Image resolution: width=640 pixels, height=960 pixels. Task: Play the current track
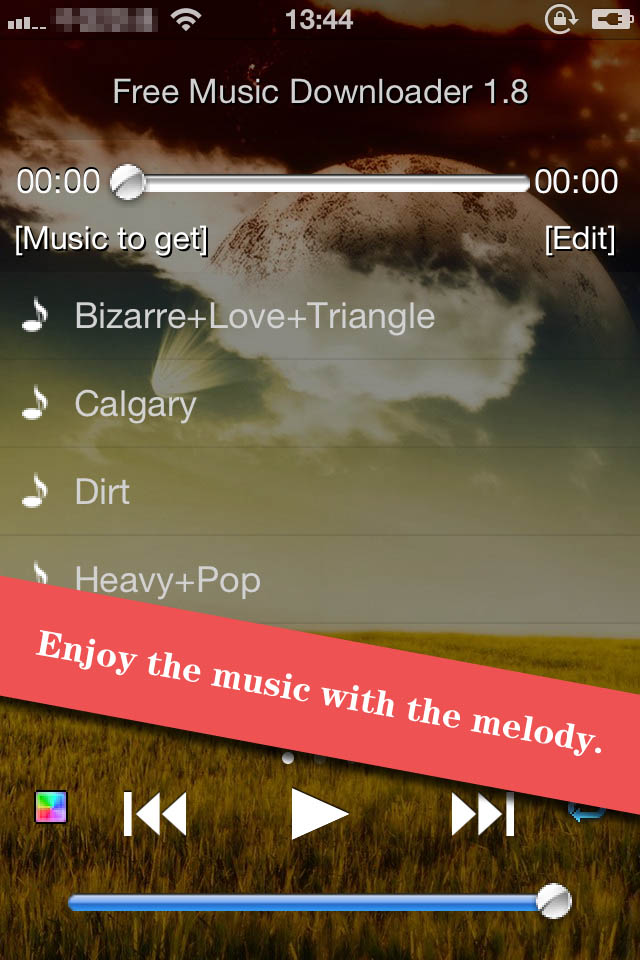[319, 813]
